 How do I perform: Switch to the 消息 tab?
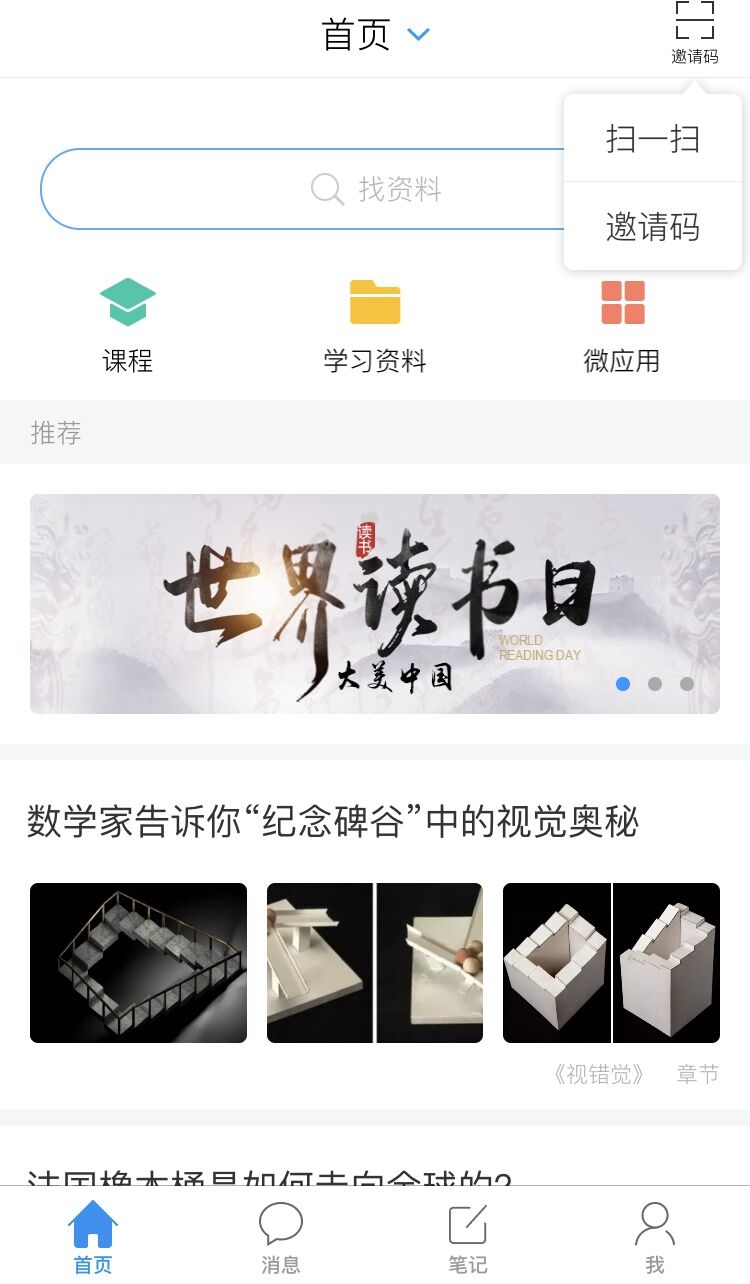pyautogui.click(x=280, y=1238)
